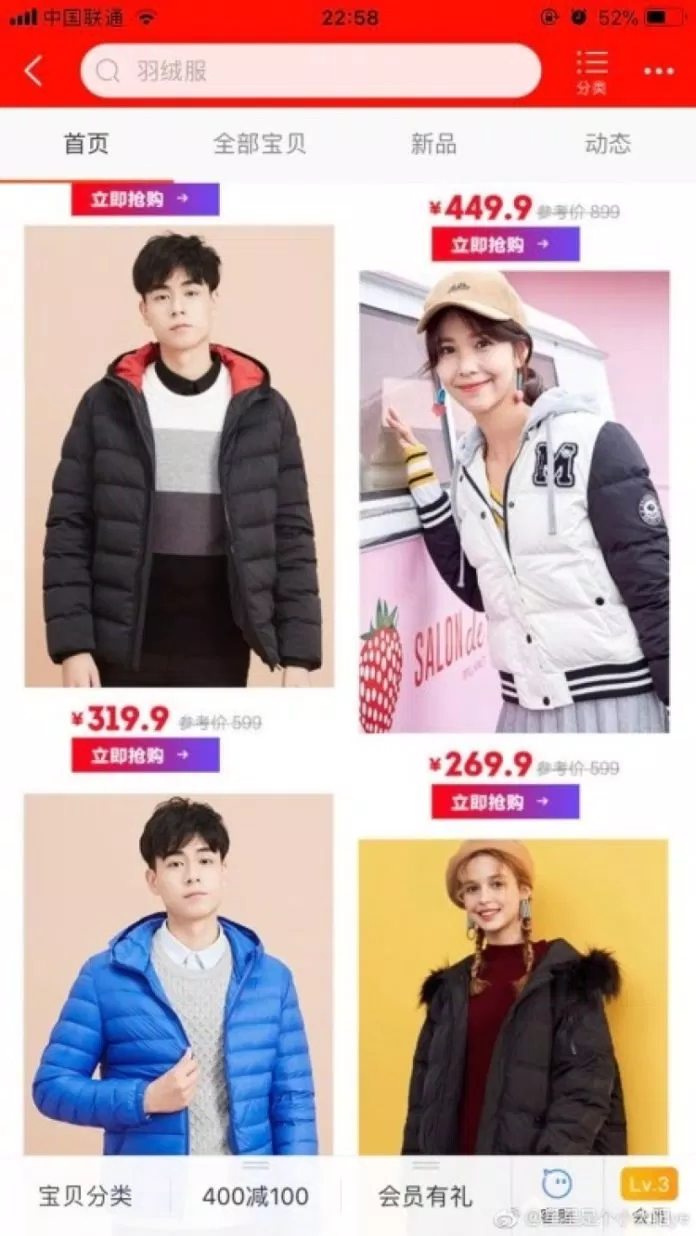Tap 立即抢购 under the ¥449.9 price
696x1236 pixels.
pyautogui.click(x=505, y=244)
